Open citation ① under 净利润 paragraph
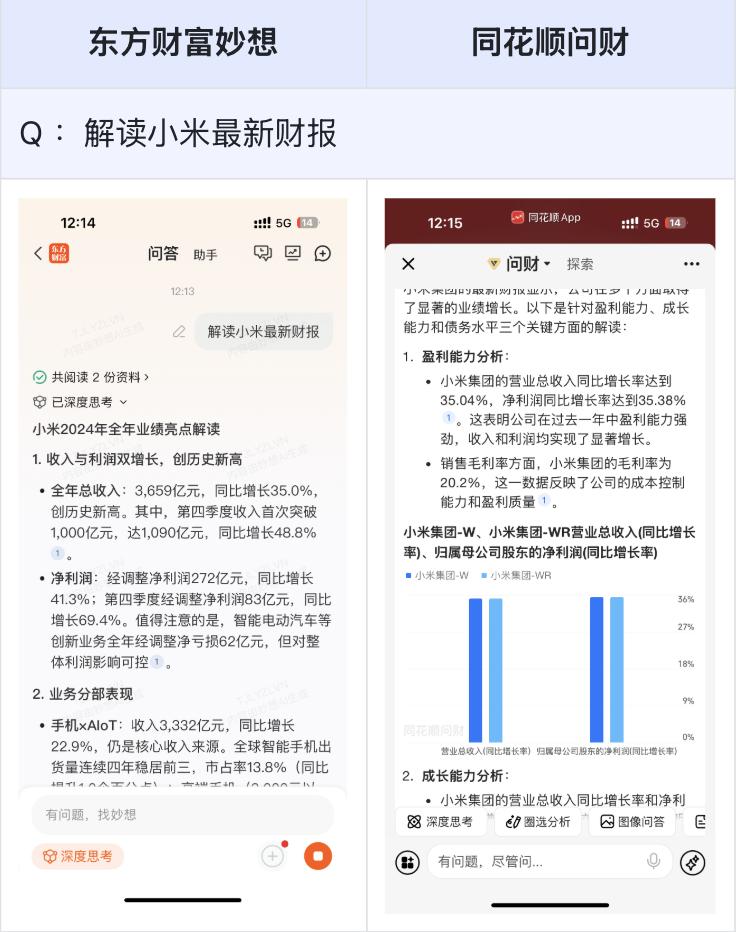The image size is (736, 932). pos(156,660)
